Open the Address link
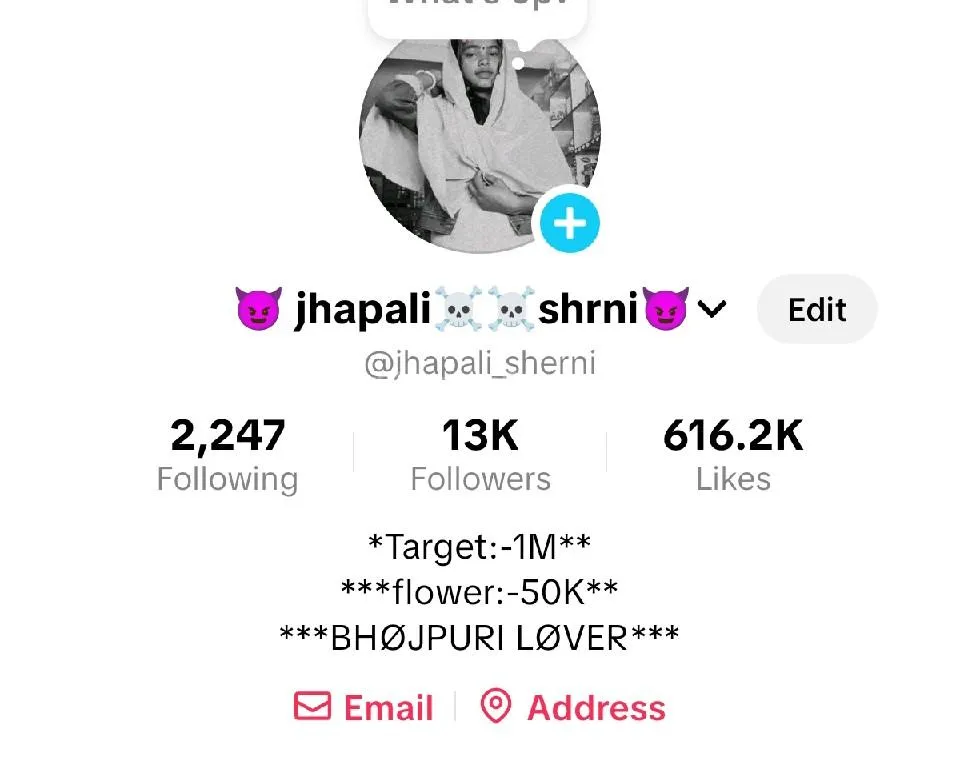This screenshot has width=960, height=768. pos(573,707)
